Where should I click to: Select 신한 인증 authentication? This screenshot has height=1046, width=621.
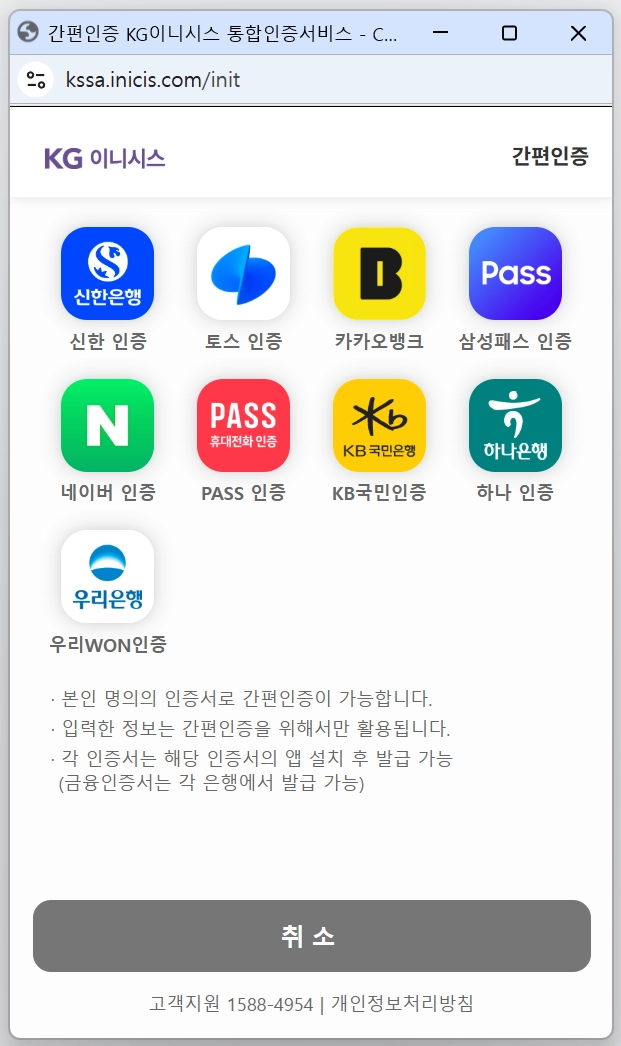point(107,273)
